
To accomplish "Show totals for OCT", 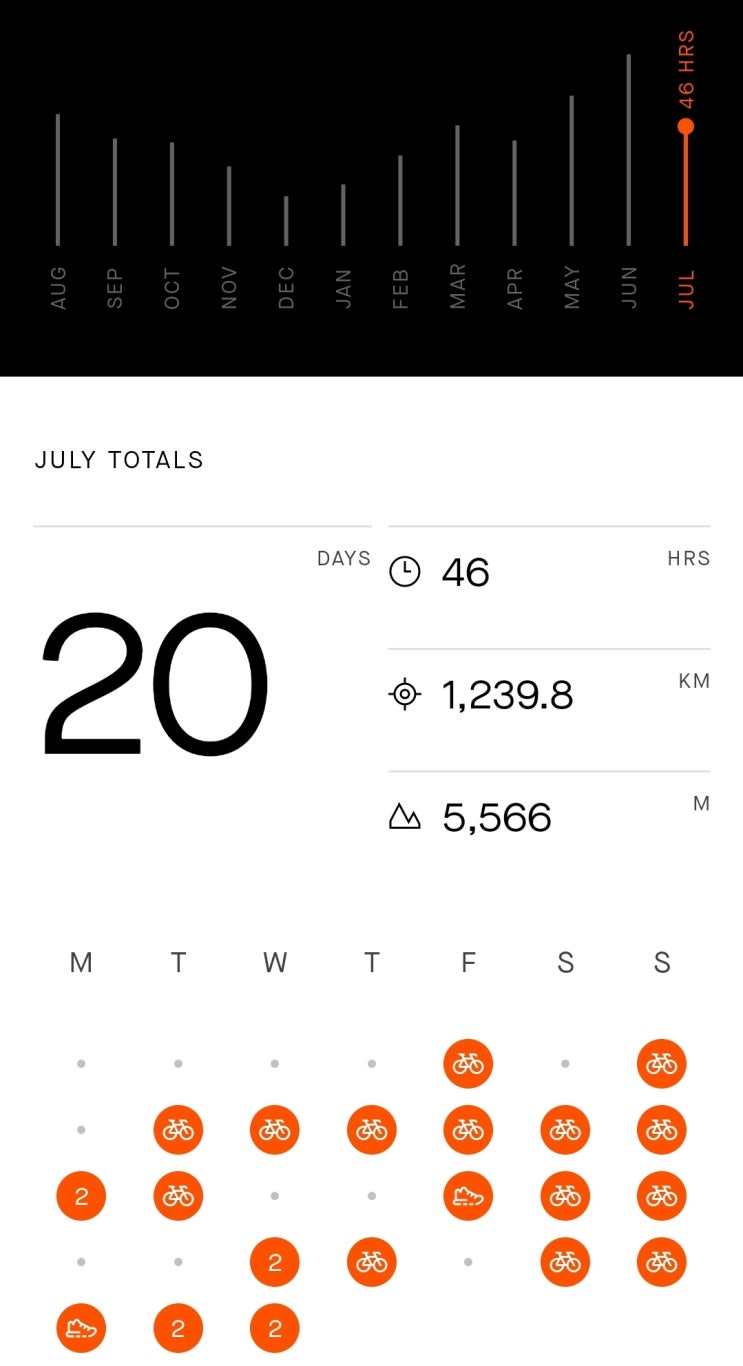I will pyautogui.click(x=172, y=194).
